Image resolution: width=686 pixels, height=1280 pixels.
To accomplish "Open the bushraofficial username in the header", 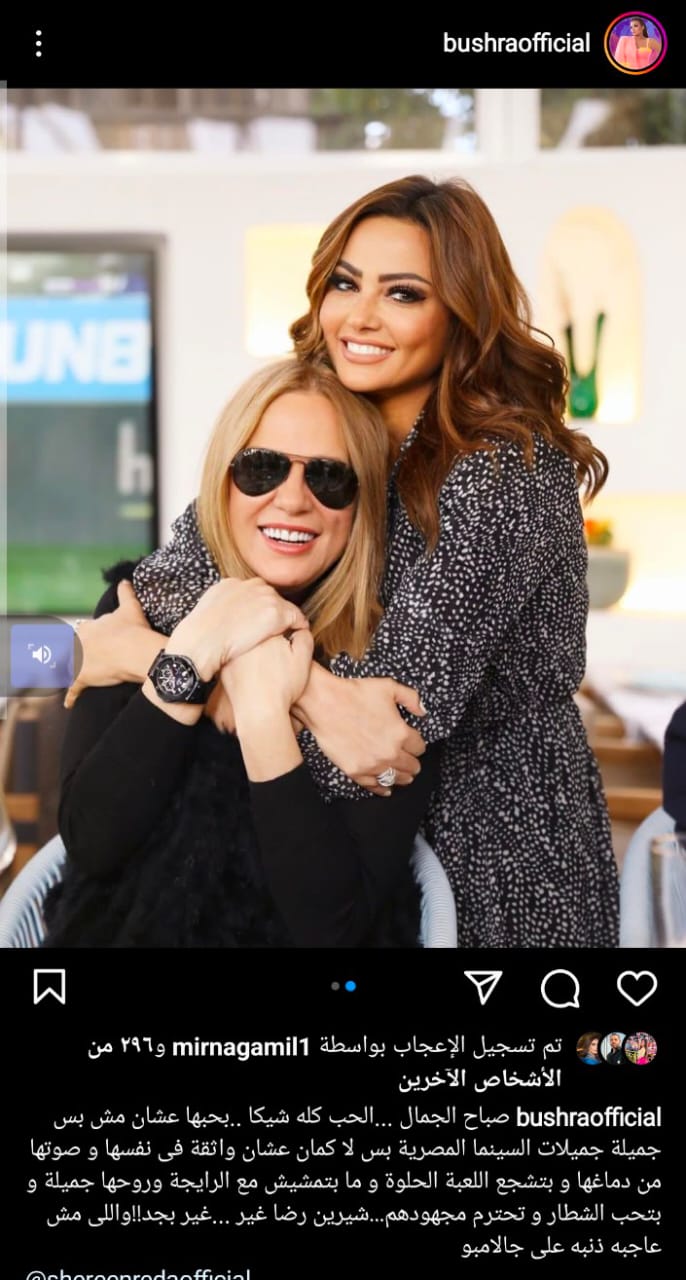I will pyautogui.click(x=517, y=43).
